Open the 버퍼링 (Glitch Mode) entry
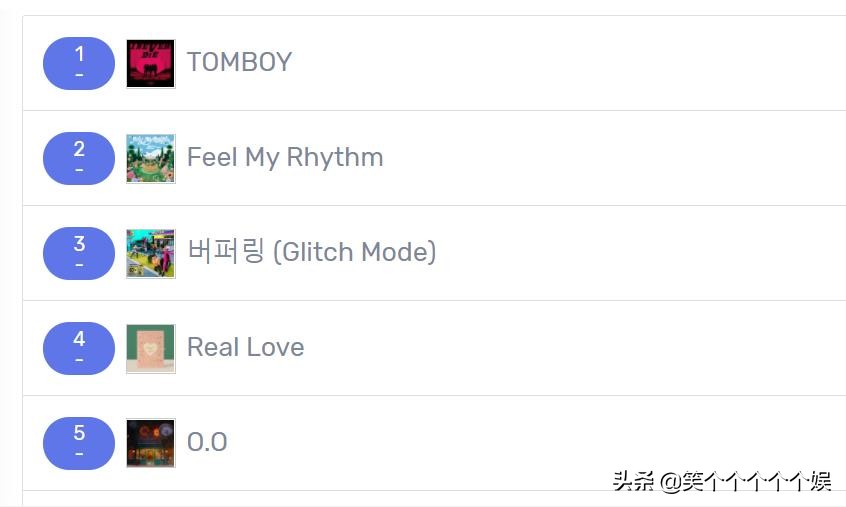 [x=311, y=252]
